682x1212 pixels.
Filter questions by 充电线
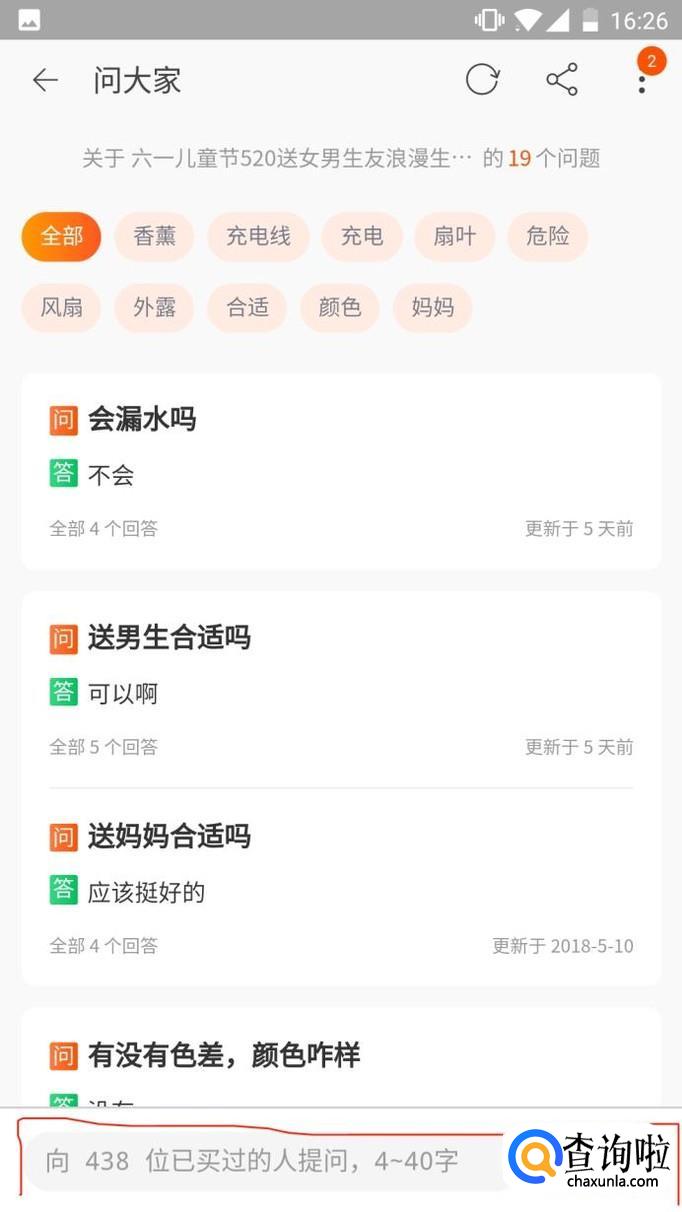(258, 237)
